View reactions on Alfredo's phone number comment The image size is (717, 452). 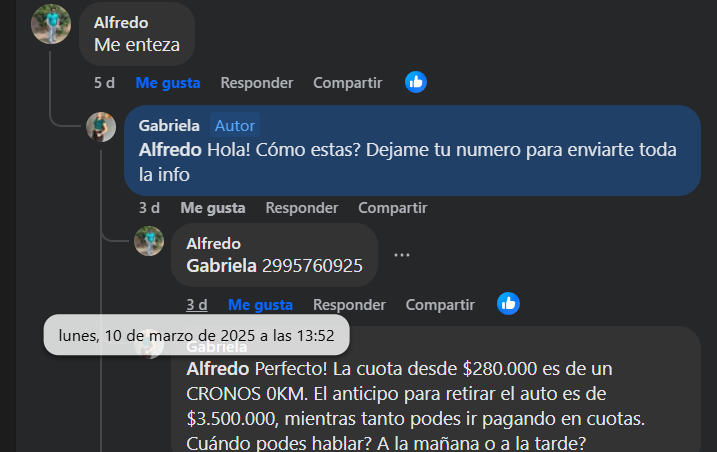(x=508, y=304)
